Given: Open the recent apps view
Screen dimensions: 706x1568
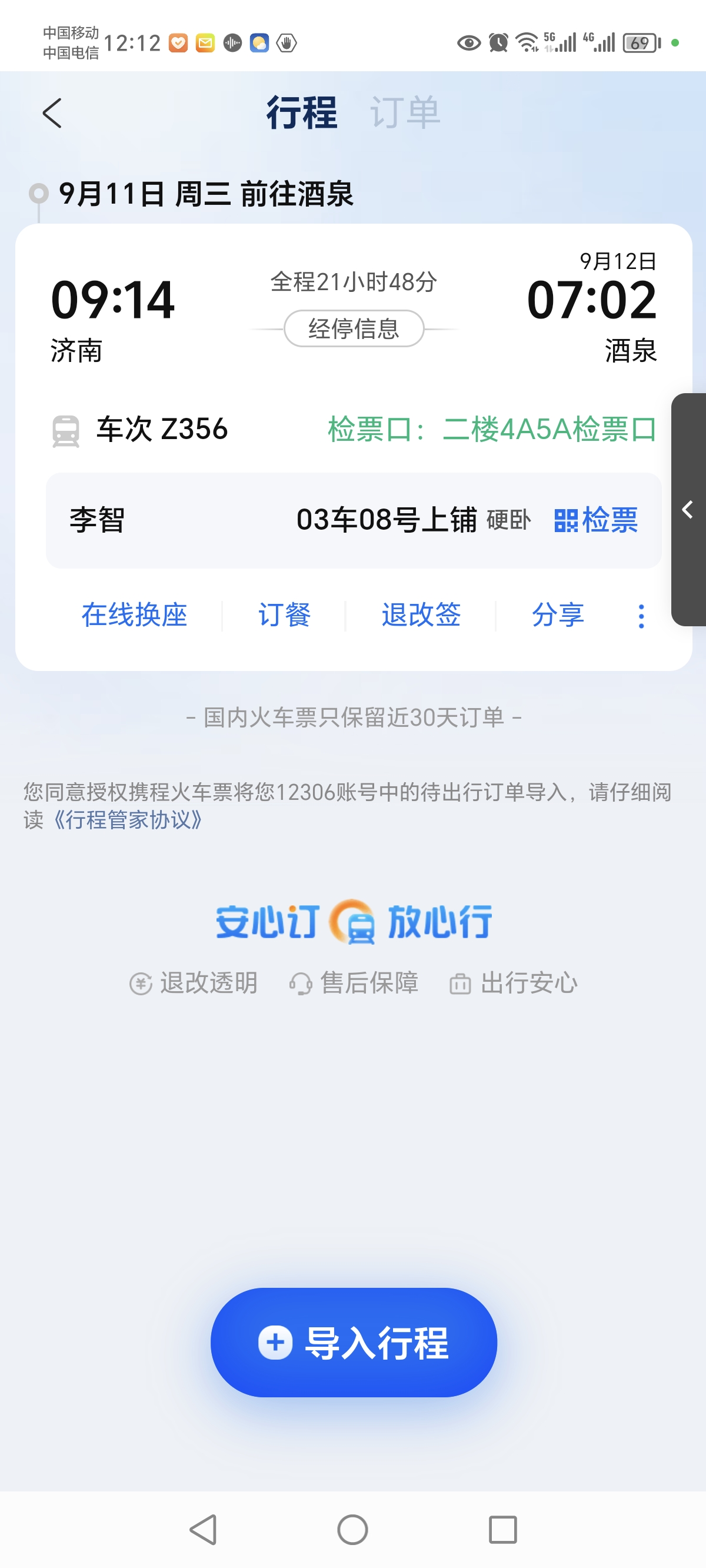Looking at the screenshot, I should tap(502, 1529).
